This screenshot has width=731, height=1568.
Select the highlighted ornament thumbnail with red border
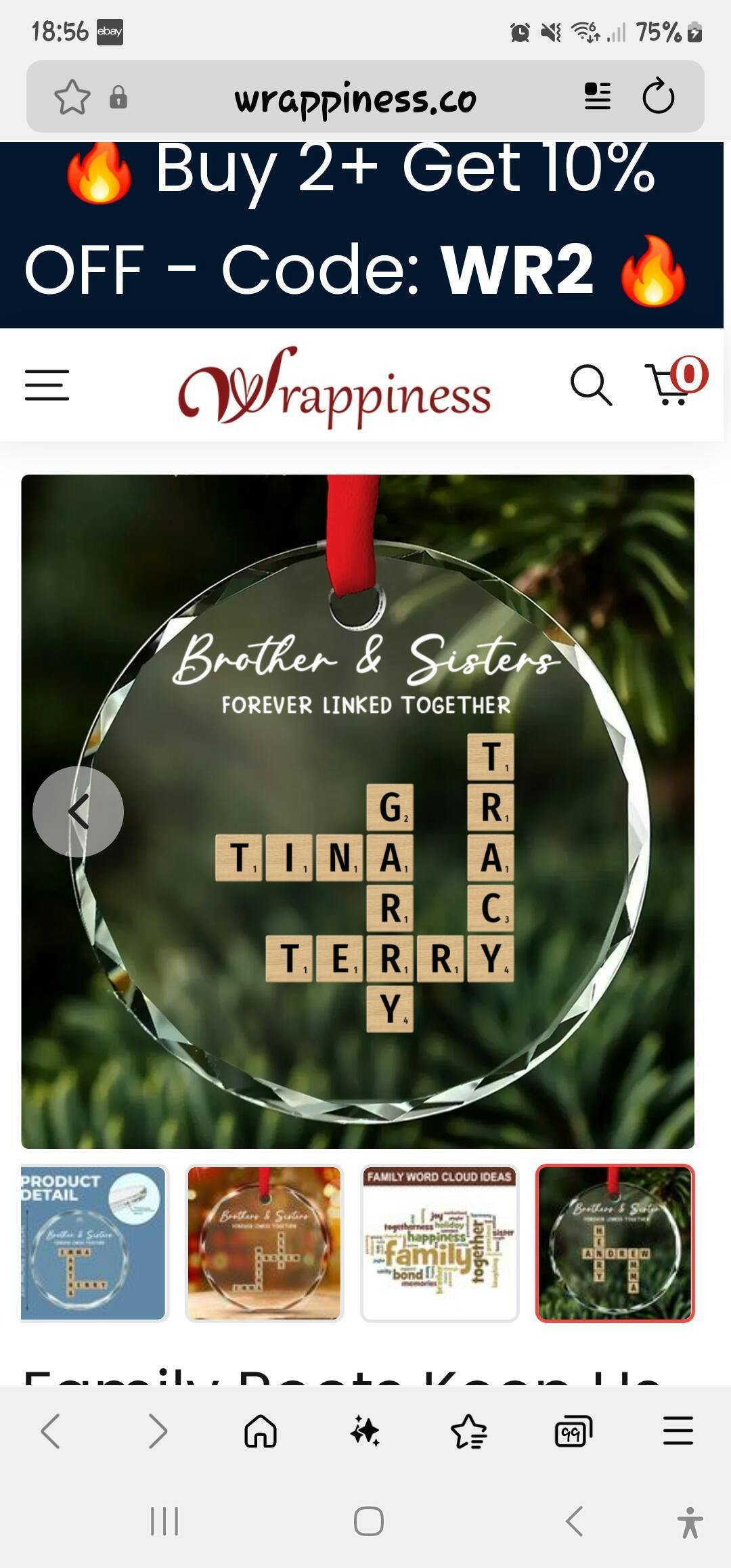(x=615, y=1242)
